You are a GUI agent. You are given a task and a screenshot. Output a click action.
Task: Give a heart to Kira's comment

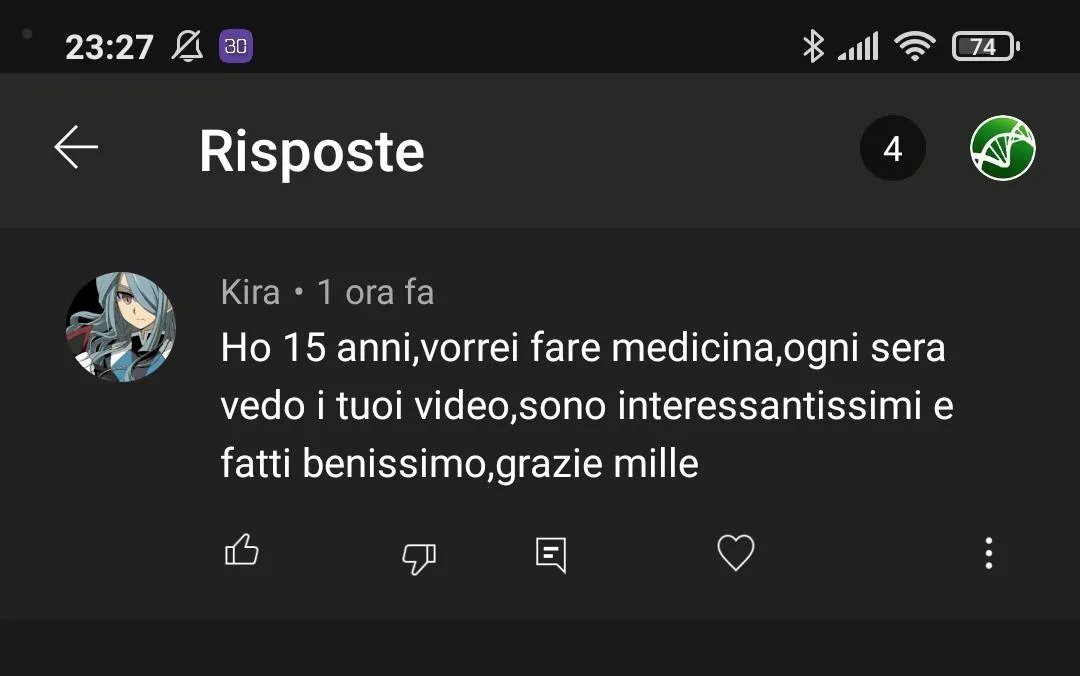(x=736, y=553)
